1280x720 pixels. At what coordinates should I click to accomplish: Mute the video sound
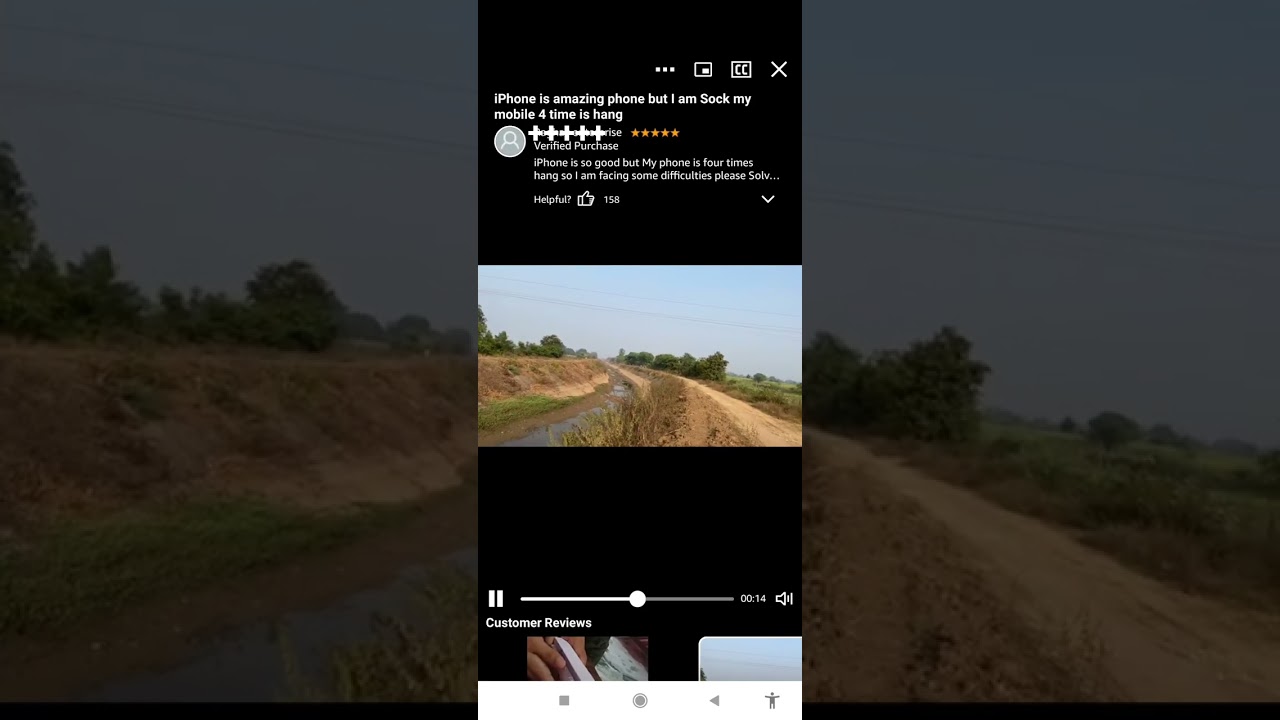coord(784,599)
